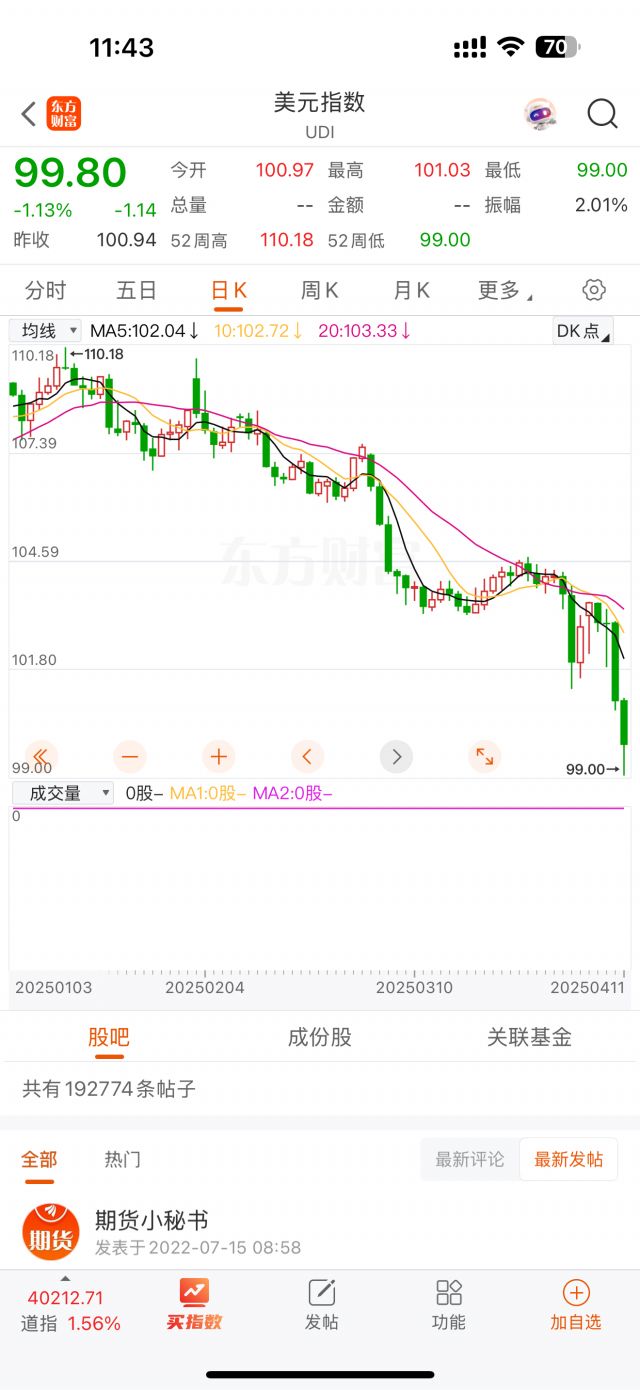Open the robot assistant icon
640x1390 pixels.
[x=541, y=114]
